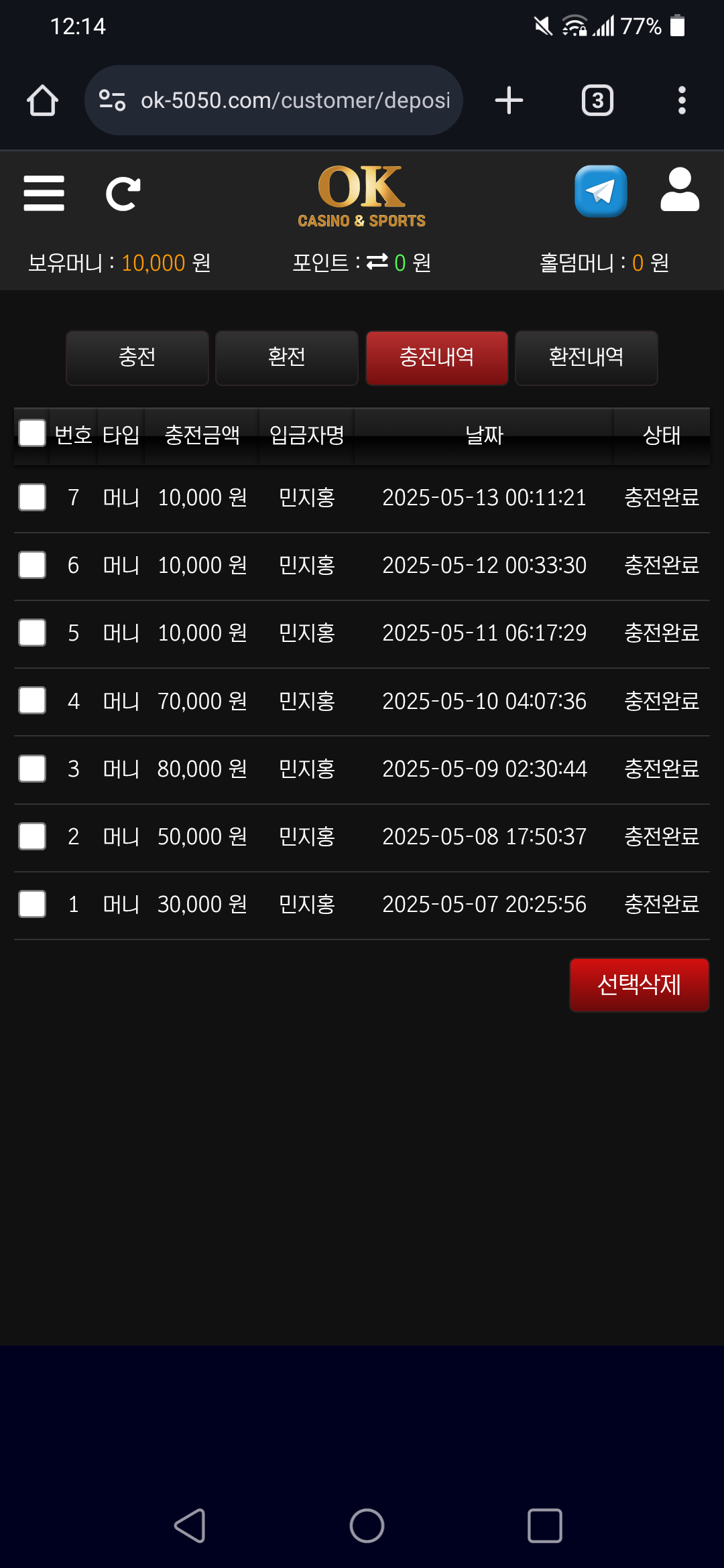Open the 충전내역 tab

click(436, 357)
